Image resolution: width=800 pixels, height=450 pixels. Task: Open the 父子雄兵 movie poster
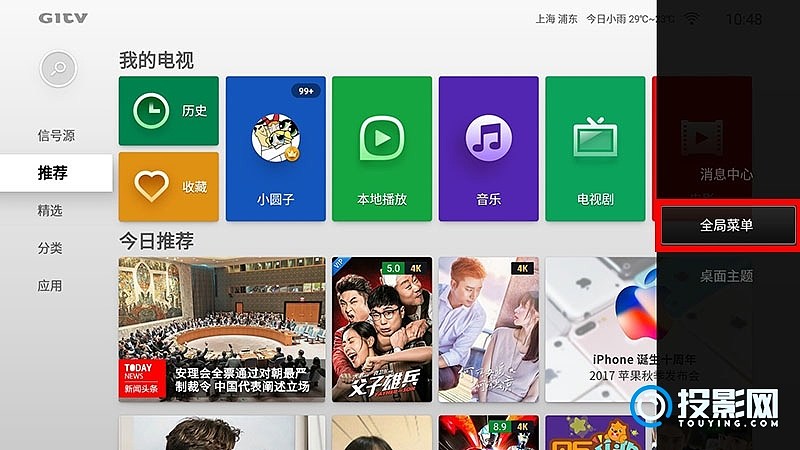[382, 329]
